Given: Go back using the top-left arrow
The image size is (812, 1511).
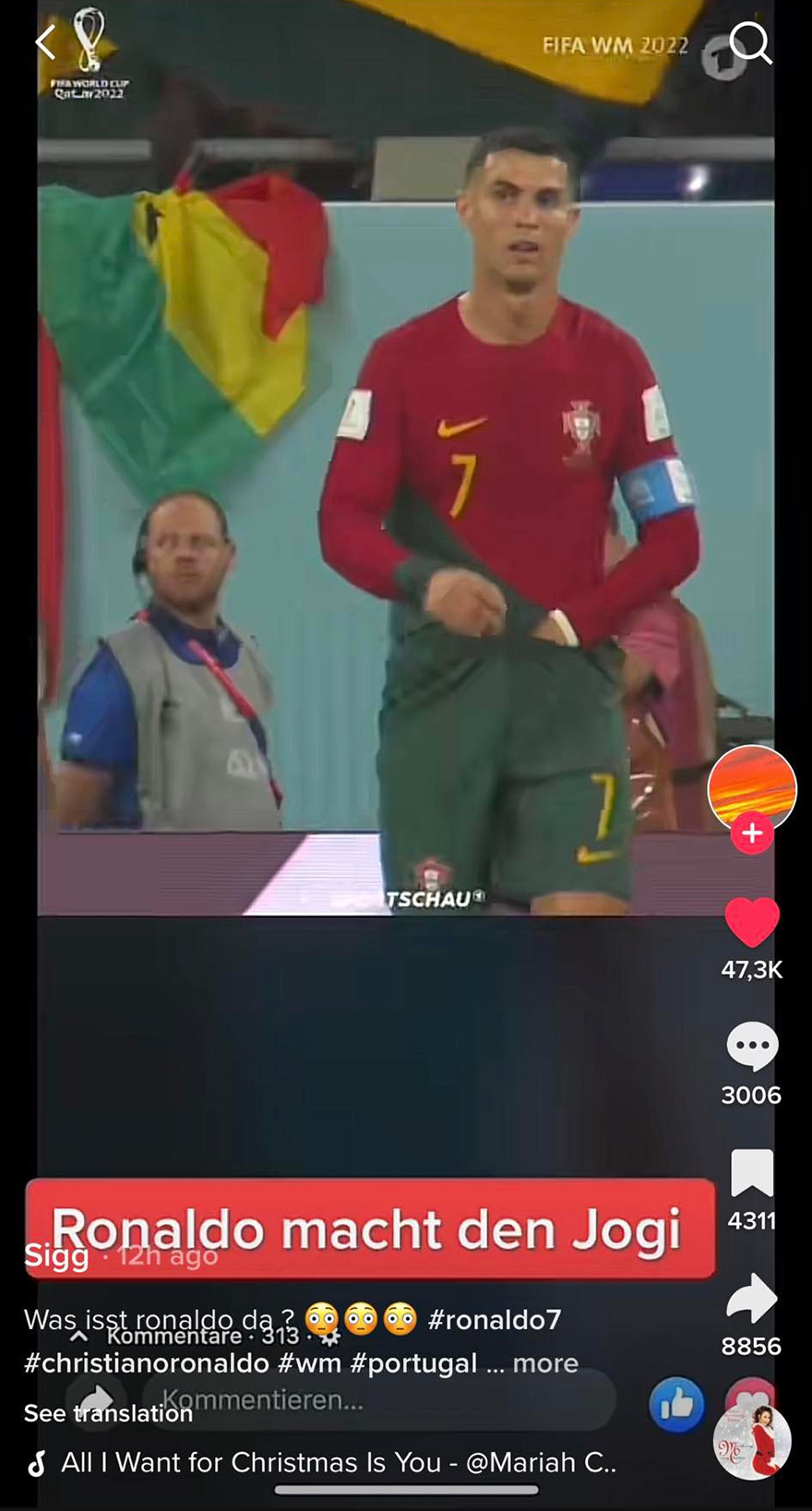Looking at the screenshot, I should click(x=46, y=42).
